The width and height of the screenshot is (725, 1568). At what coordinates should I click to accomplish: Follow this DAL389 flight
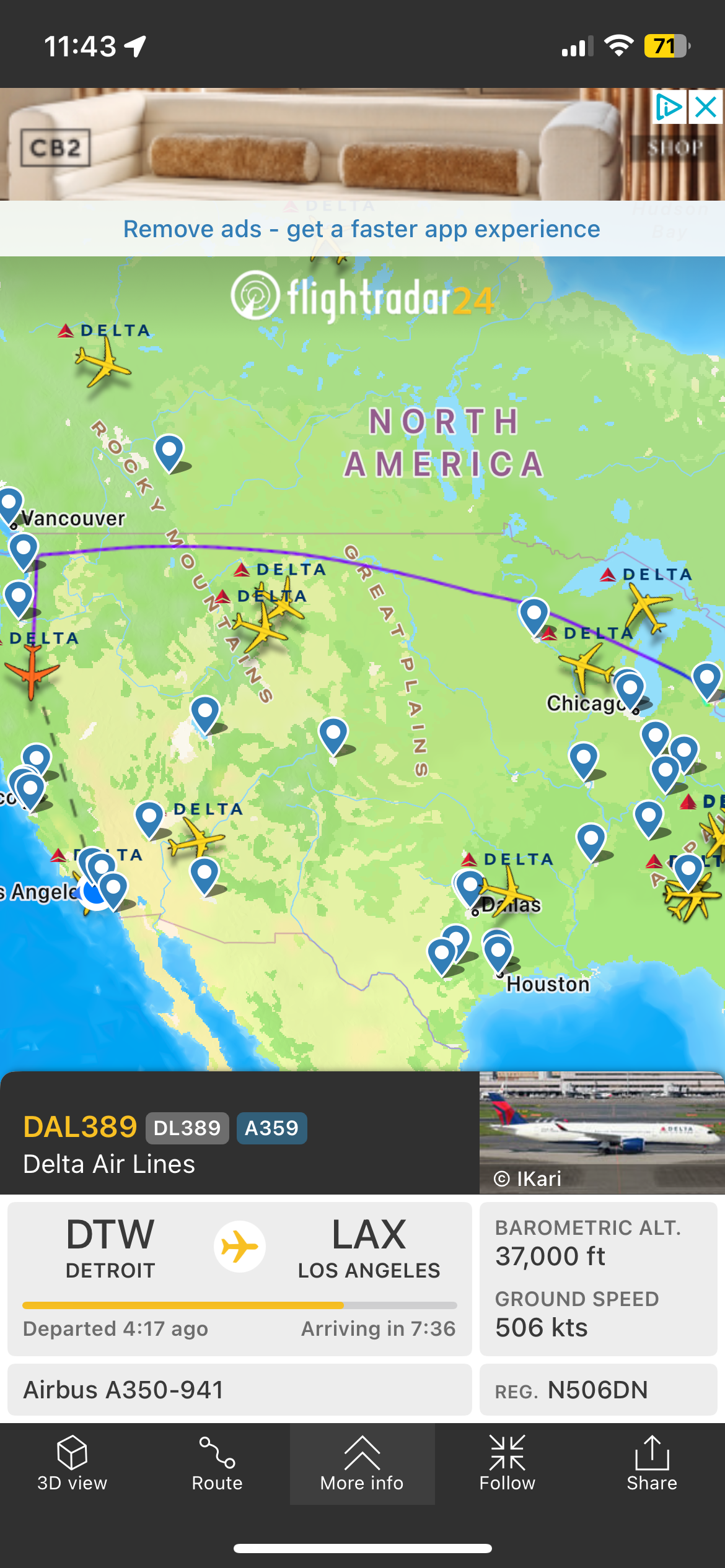[507, 1464]
